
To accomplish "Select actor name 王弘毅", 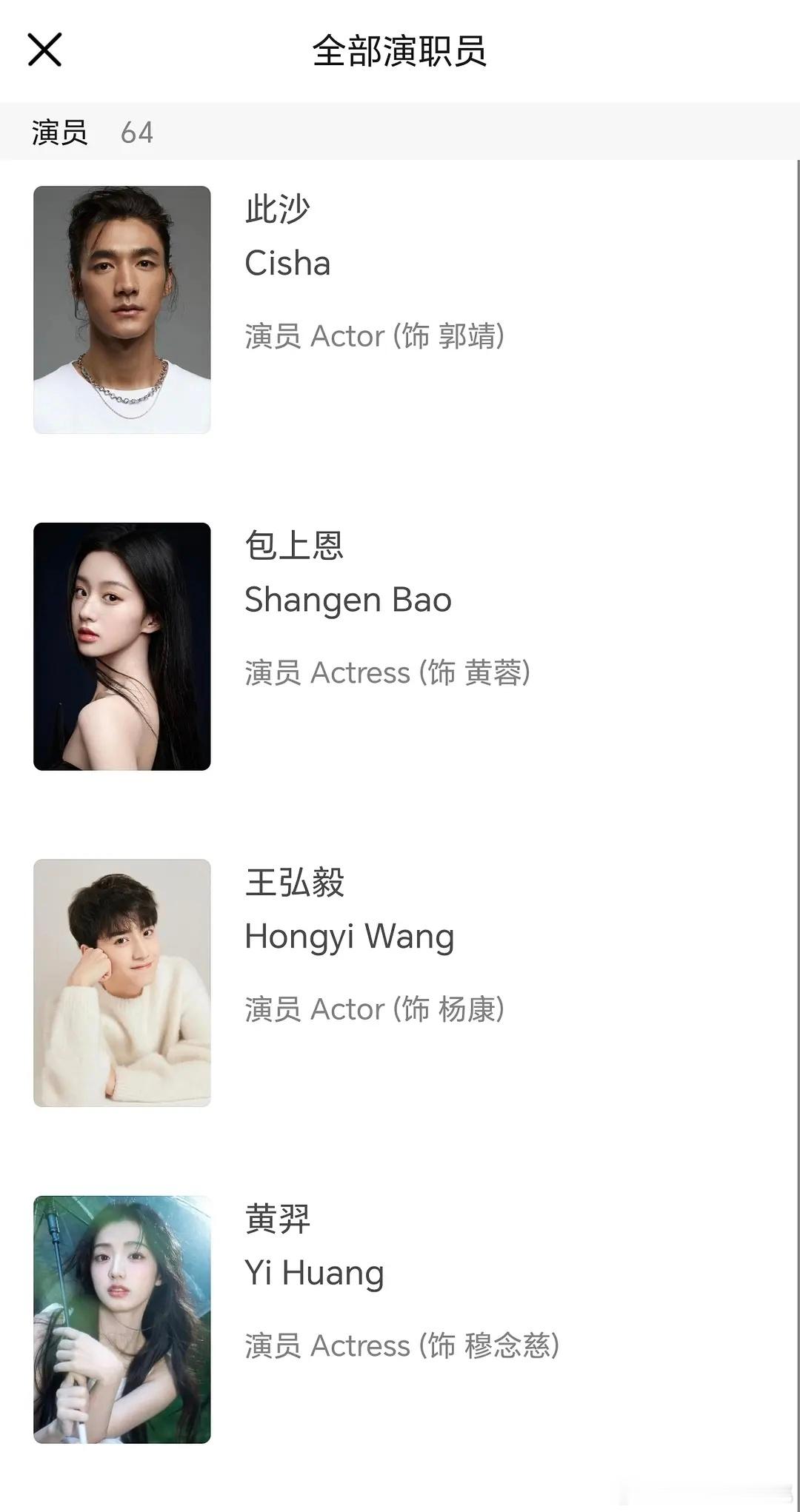I will coord(293,883).
